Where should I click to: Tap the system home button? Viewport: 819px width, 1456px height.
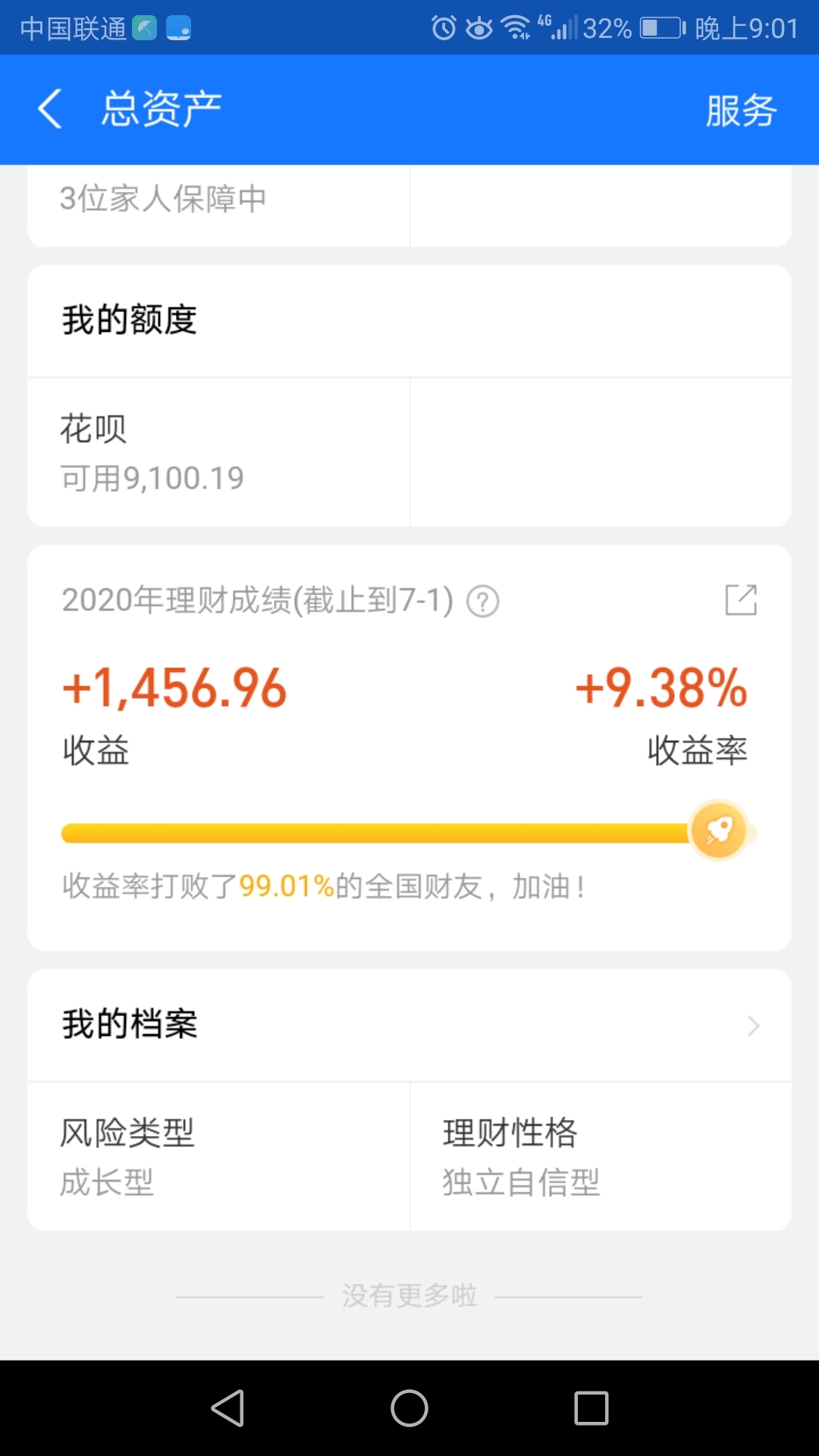pos(409,1408)
